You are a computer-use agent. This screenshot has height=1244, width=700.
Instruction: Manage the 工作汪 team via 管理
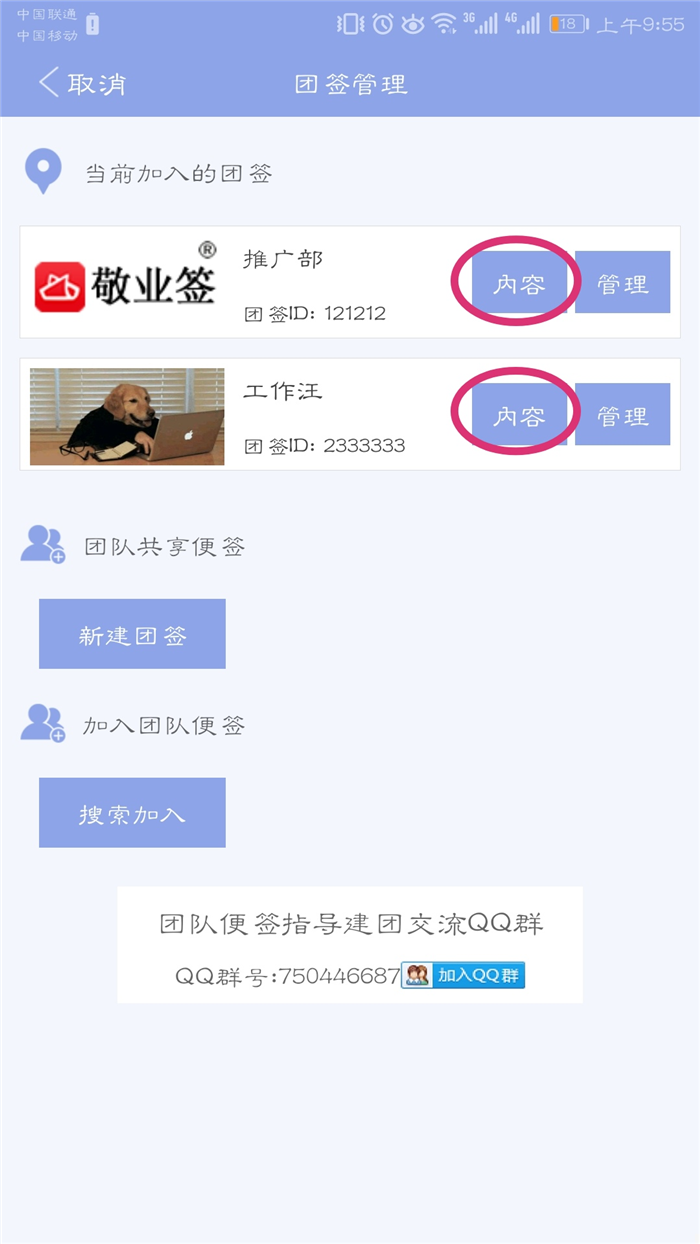click(622, 416)
